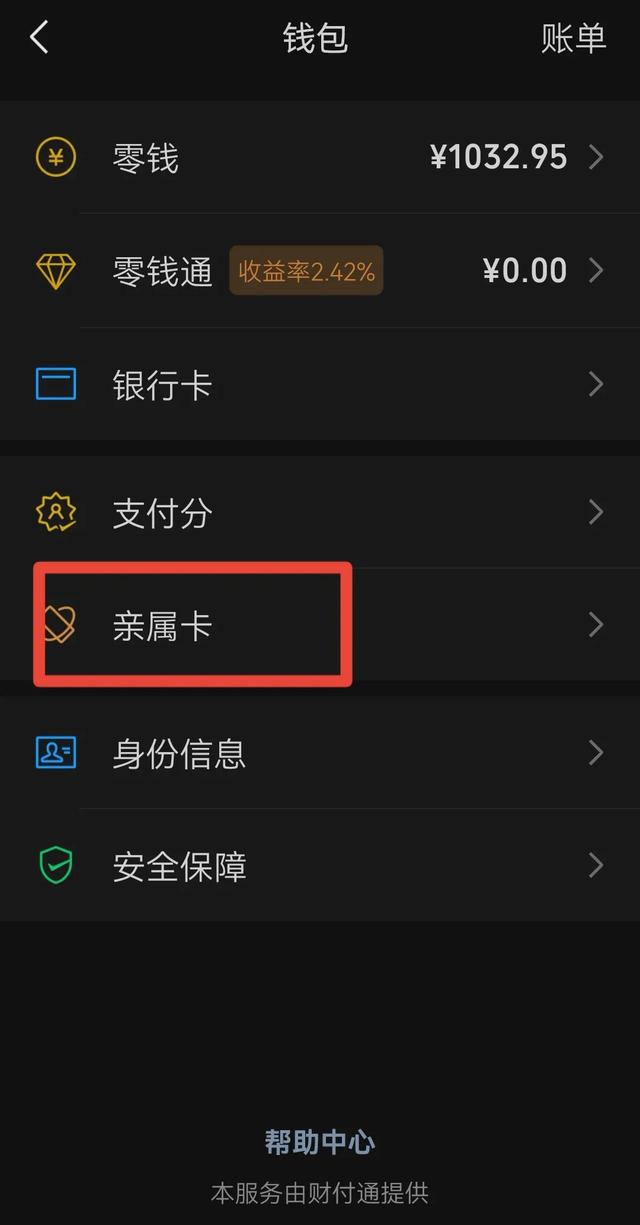Image resolution: width=640 pixels, height=1225 pixels.
Task: Open the 身份信息 row
Action: point(320,753)
